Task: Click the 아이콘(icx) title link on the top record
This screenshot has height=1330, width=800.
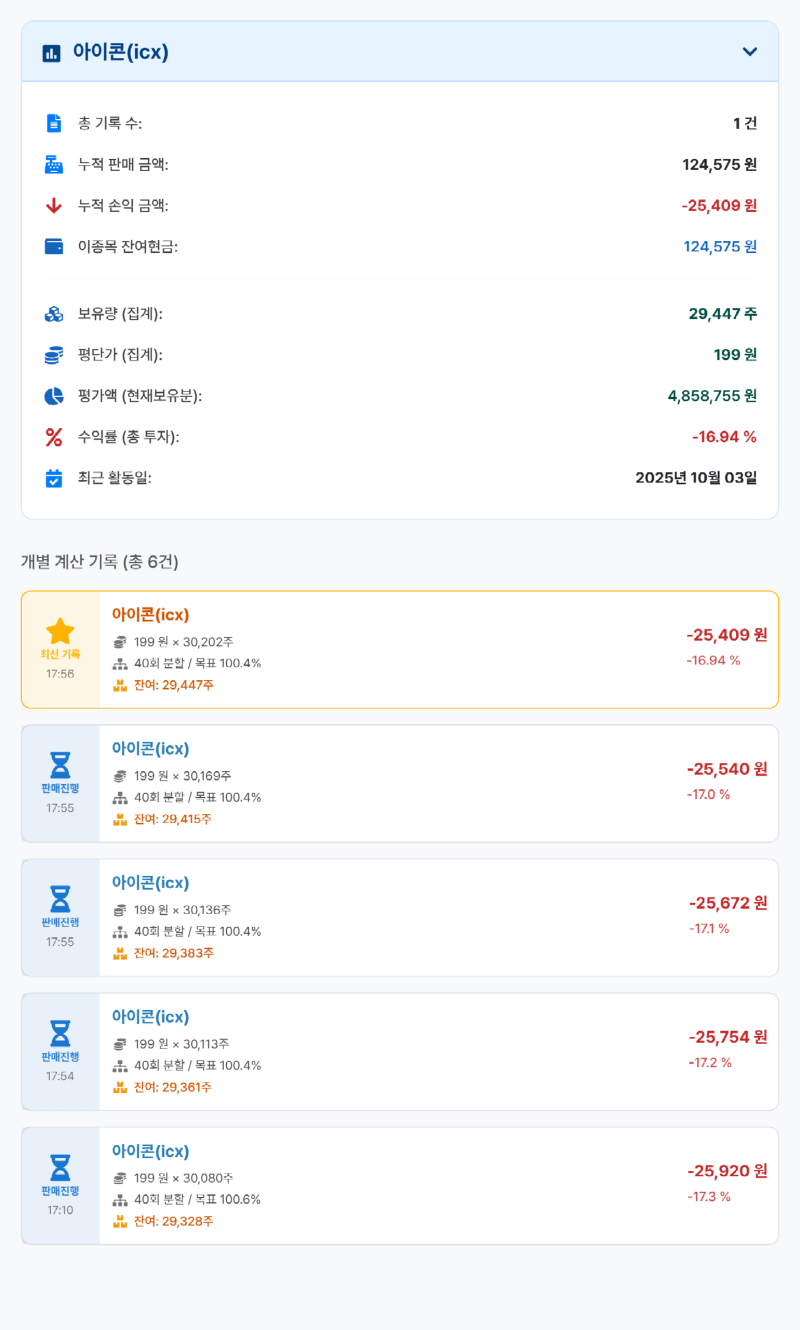Action: click(148, 614)
